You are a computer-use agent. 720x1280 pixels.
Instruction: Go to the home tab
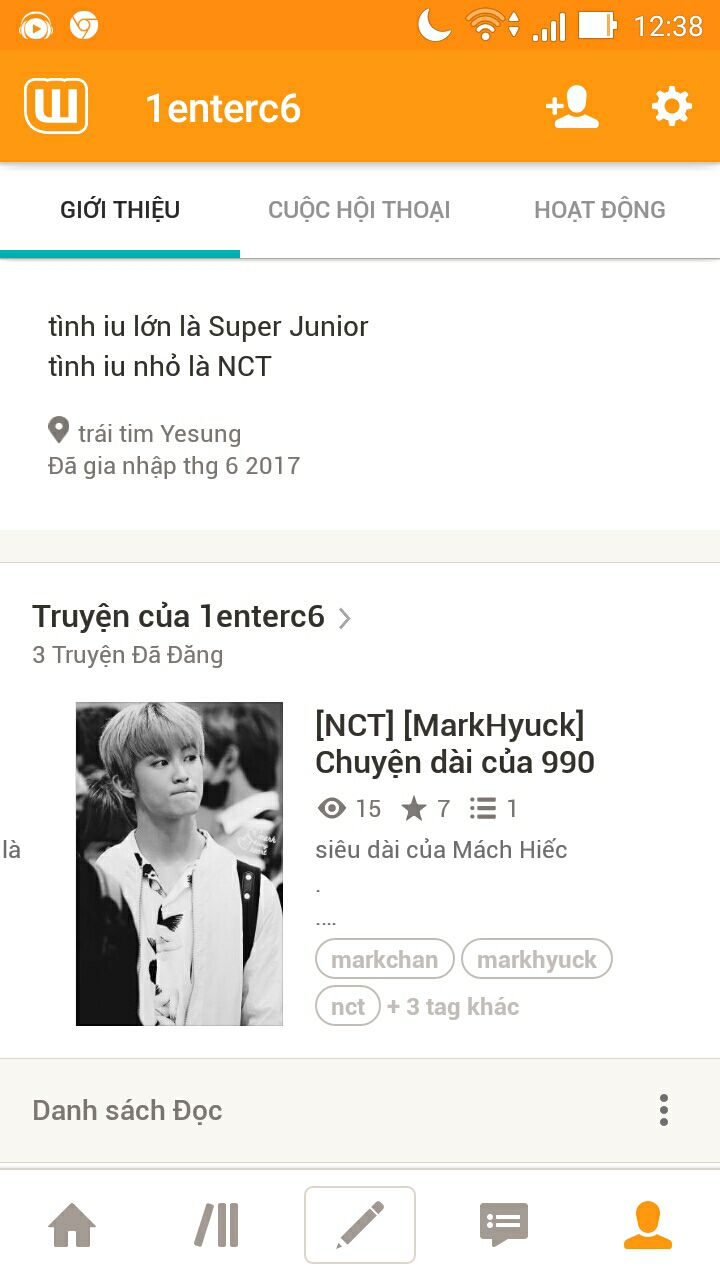[x=72, y=1225]
